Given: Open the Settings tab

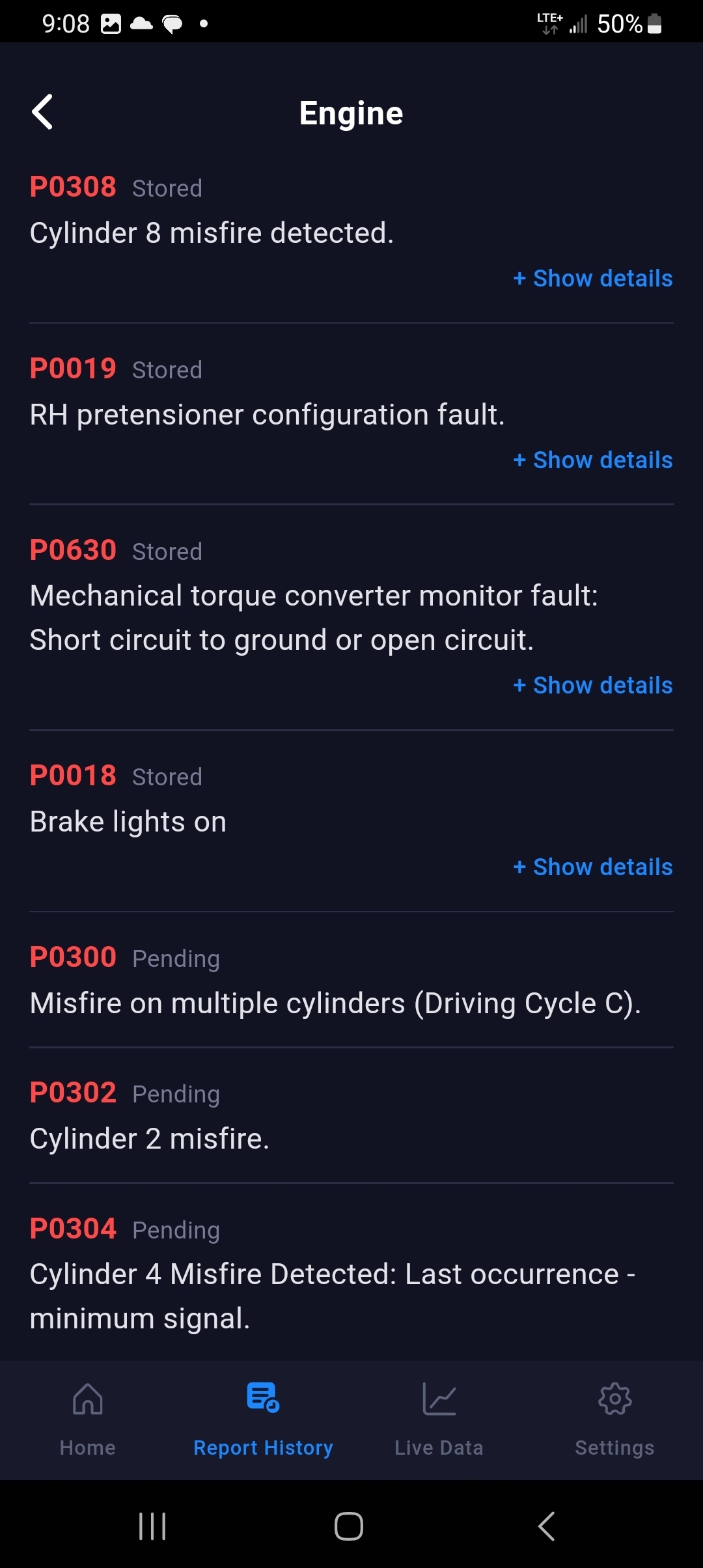Looking at the screenshot, I should point(614,1420).
